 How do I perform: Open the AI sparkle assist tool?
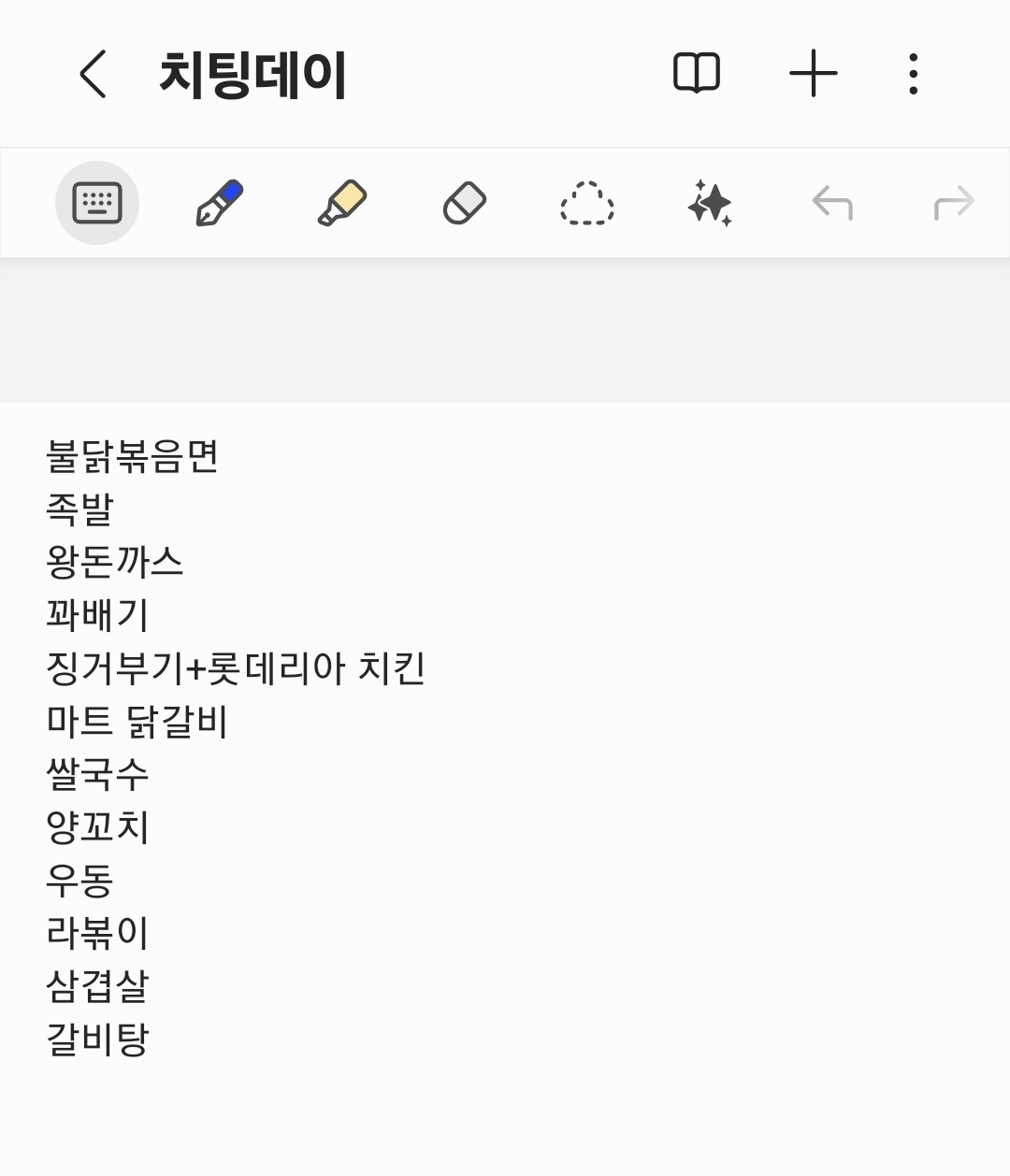[710, 203]
